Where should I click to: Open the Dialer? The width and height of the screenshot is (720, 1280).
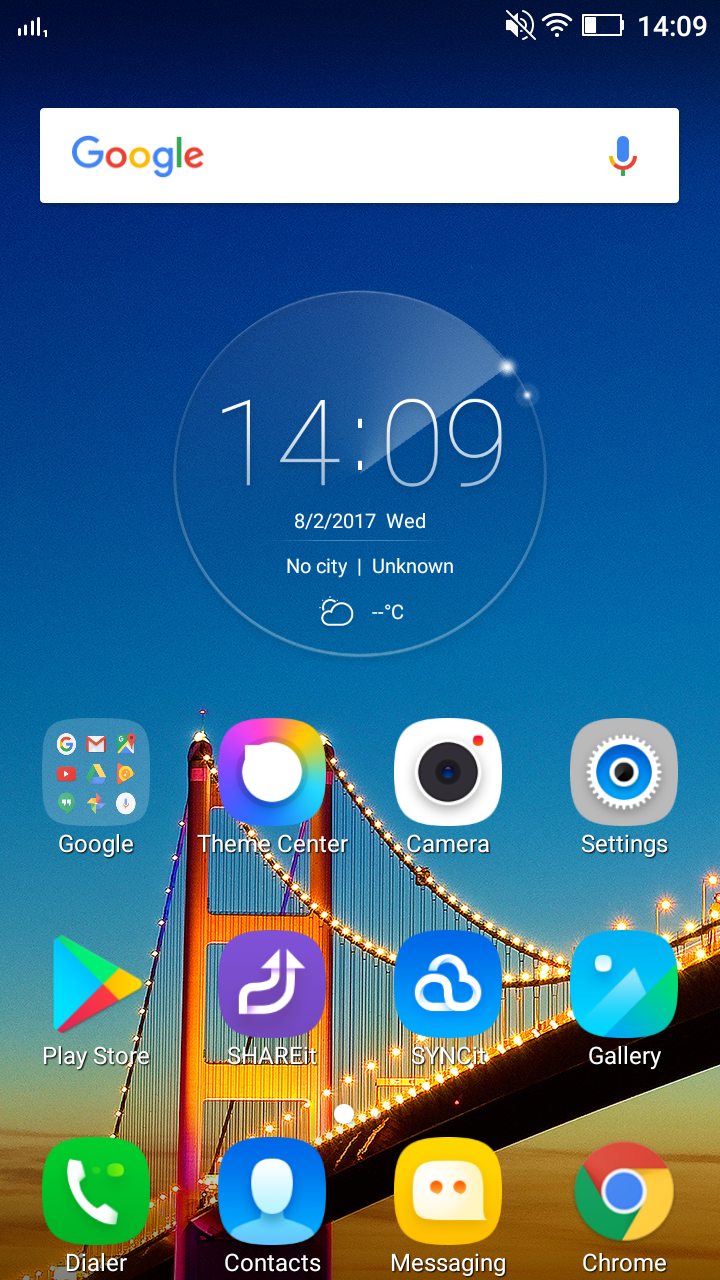coord(96,1192)
